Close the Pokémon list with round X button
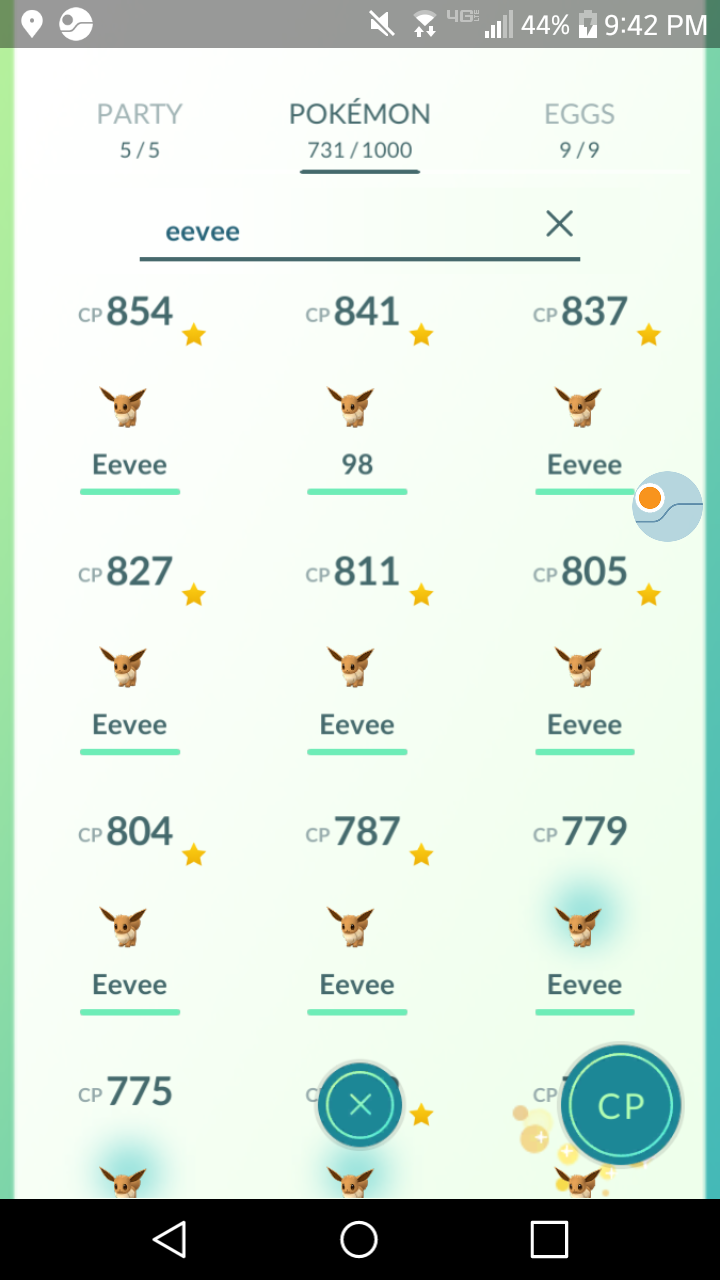The height and width of the screenshot is (1280, 720). tap(360, 1105)
